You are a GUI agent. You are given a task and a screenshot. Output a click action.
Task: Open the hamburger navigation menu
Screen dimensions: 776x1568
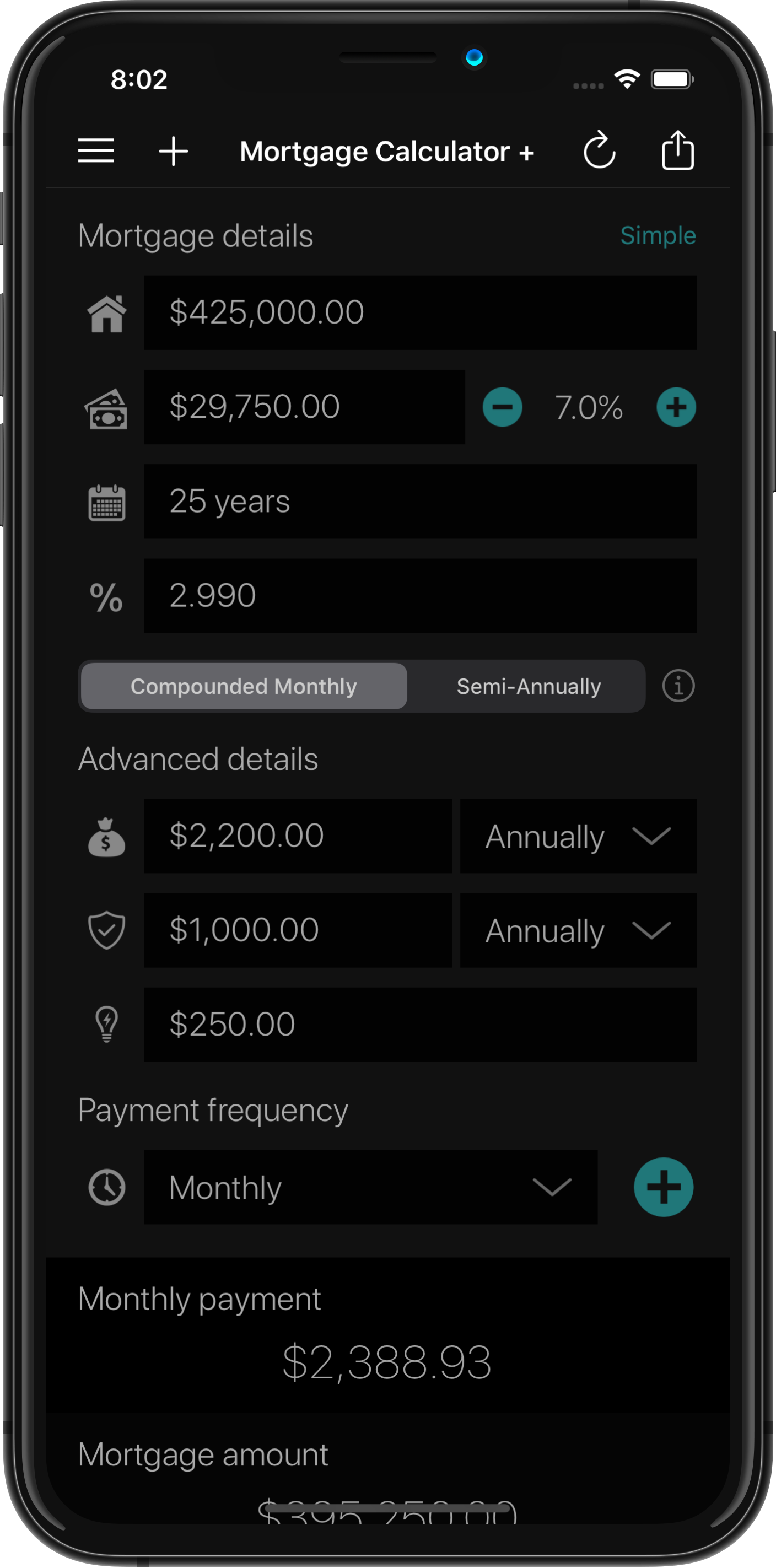click(95, 150)
